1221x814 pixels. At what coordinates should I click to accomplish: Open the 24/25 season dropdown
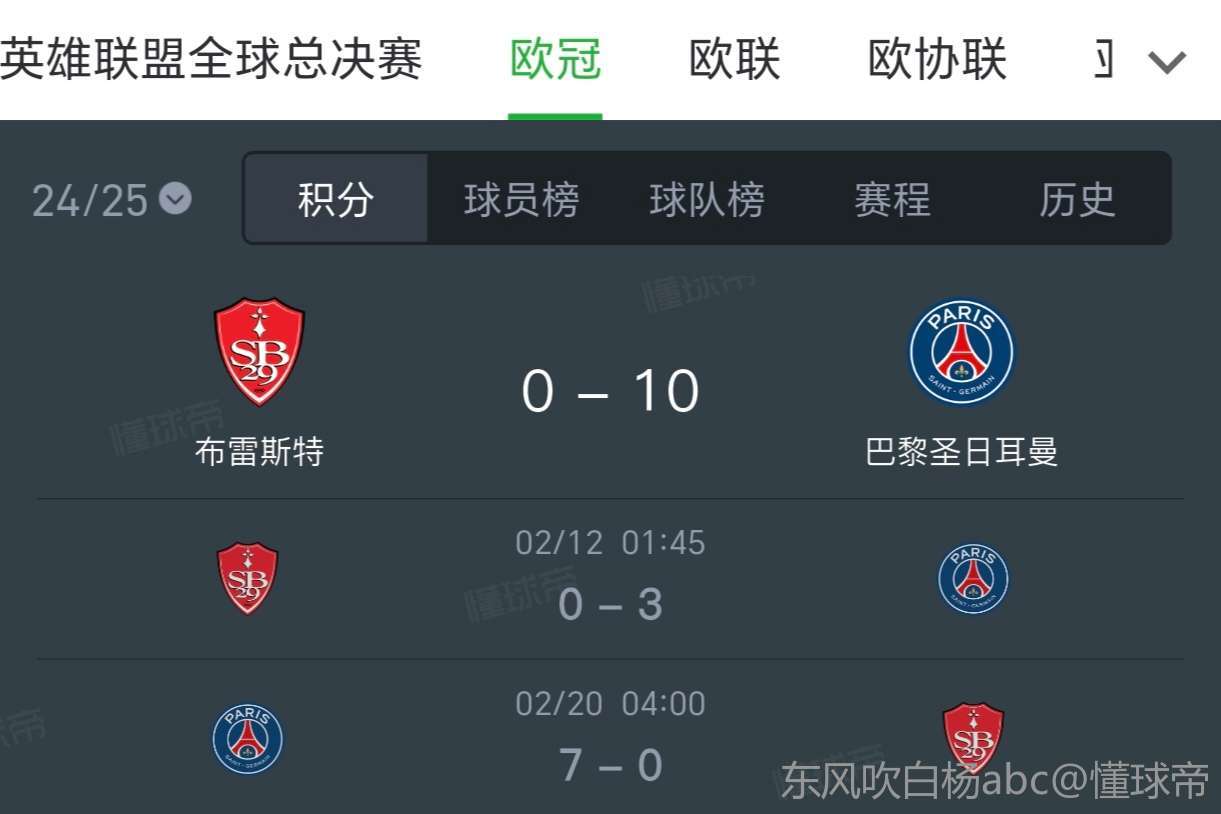[111, 200]
